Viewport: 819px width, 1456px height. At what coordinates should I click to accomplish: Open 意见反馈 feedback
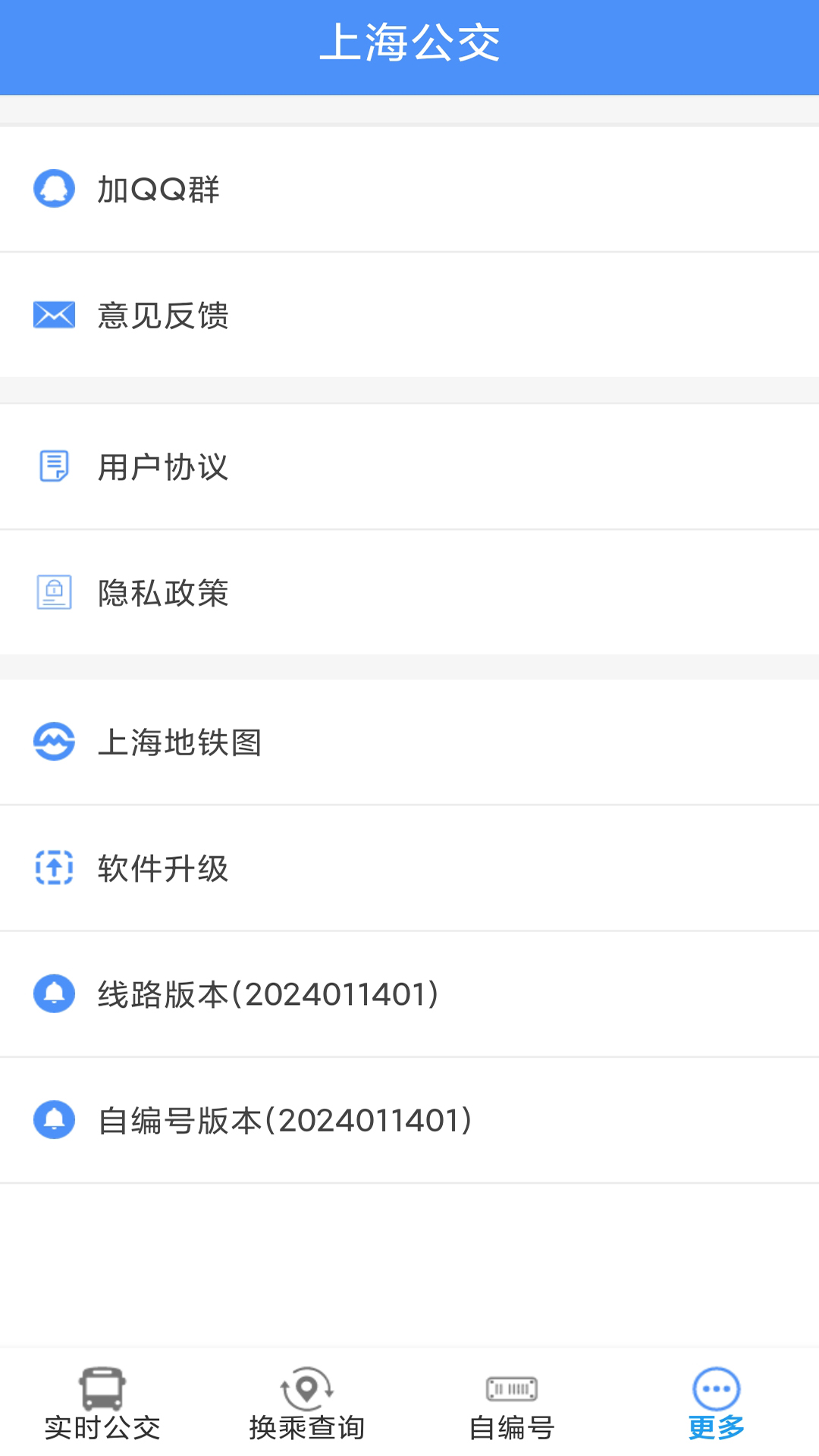[x=409, y=315]
